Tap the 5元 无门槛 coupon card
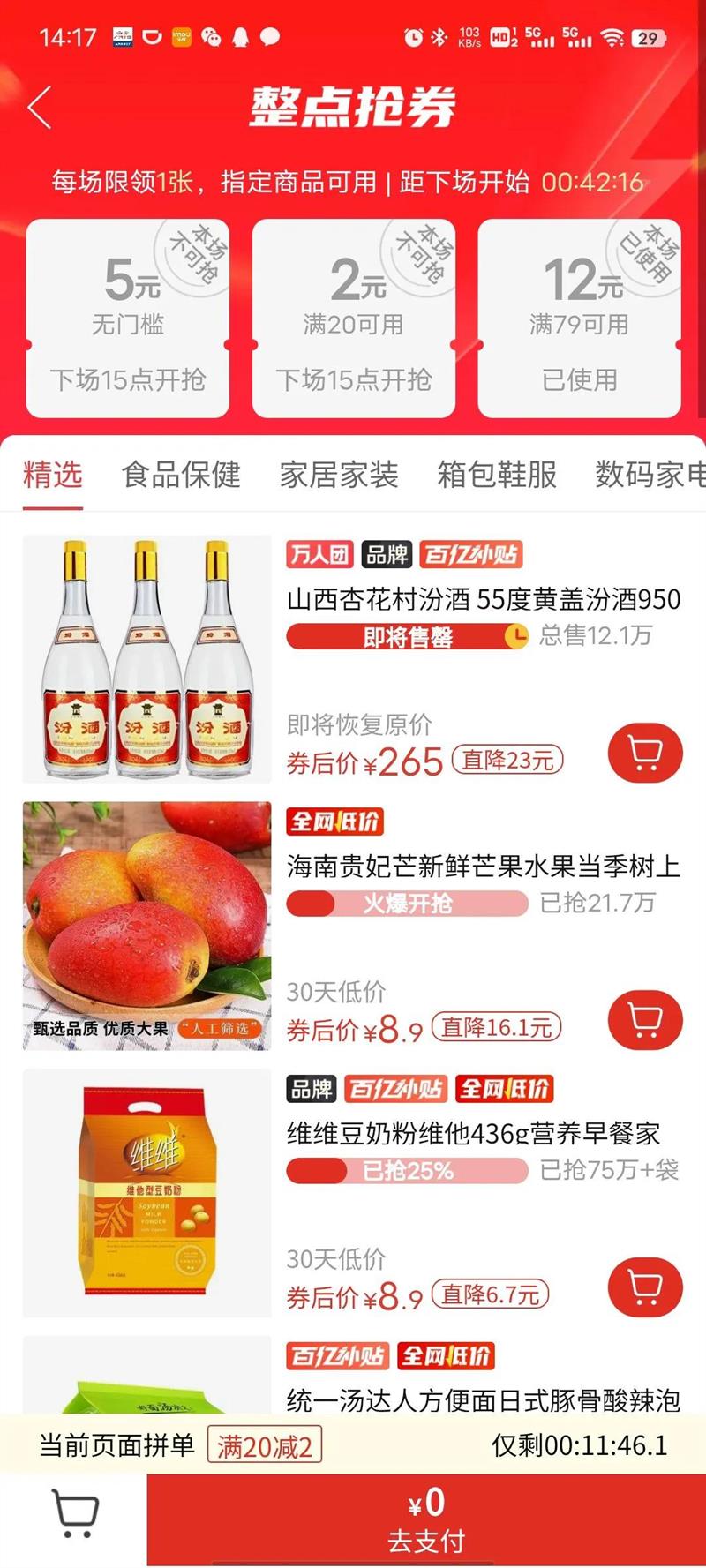 coord(128,318)
